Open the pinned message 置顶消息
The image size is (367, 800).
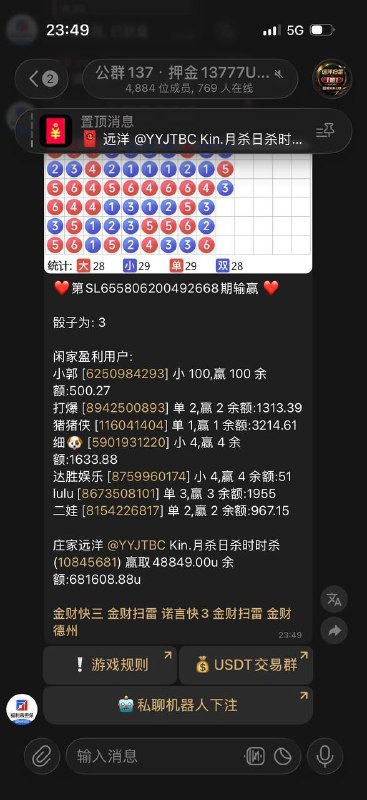pos(174,131)
